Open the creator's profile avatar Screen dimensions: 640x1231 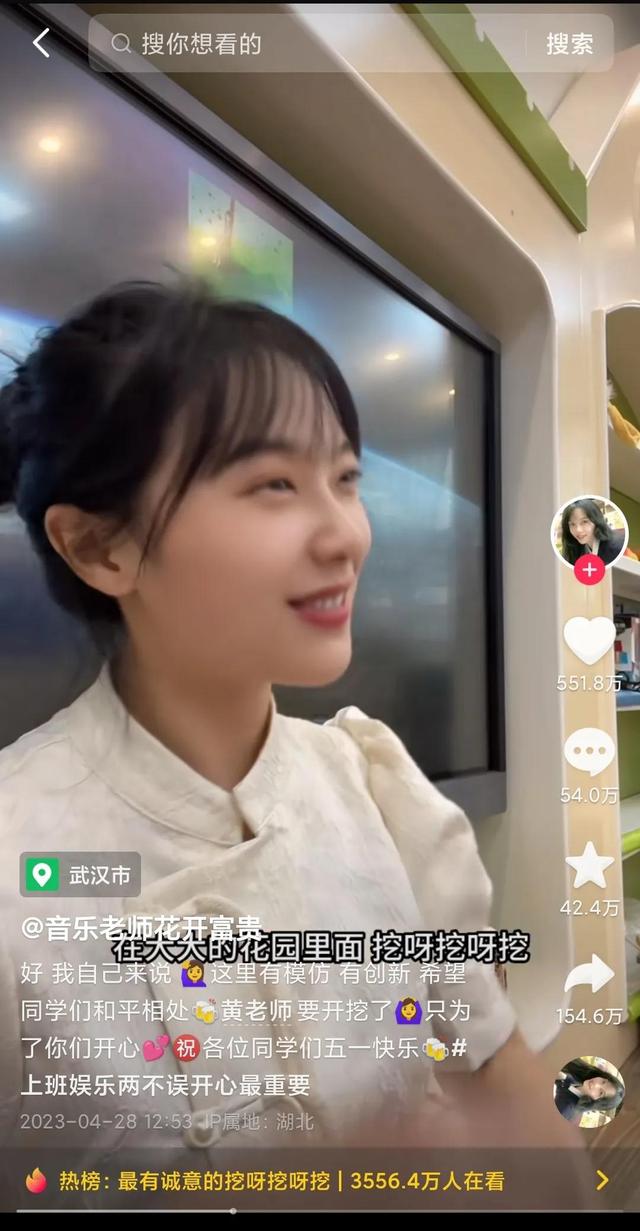click(x=589, y=532)
